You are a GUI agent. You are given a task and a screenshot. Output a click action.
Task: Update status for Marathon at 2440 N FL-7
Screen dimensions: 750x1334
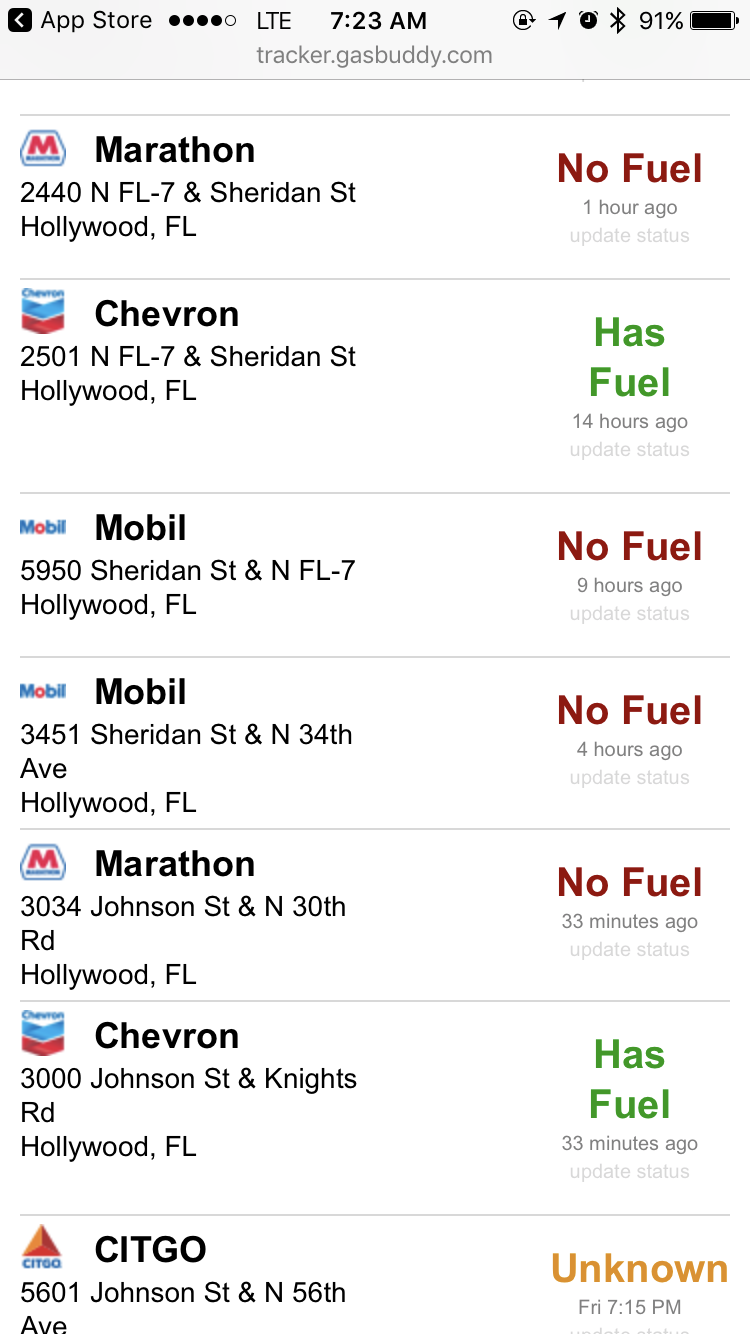pos(629,236)
